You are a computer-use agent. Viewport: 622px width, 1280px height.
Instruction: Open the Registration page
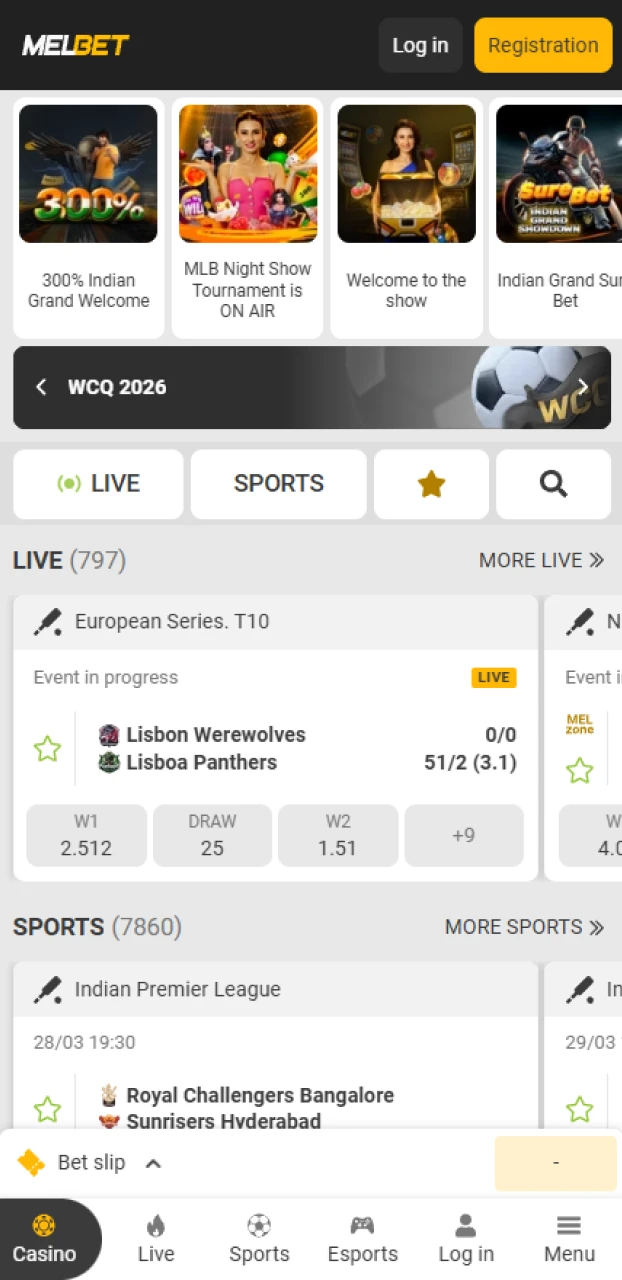click(x=542, y=45)
